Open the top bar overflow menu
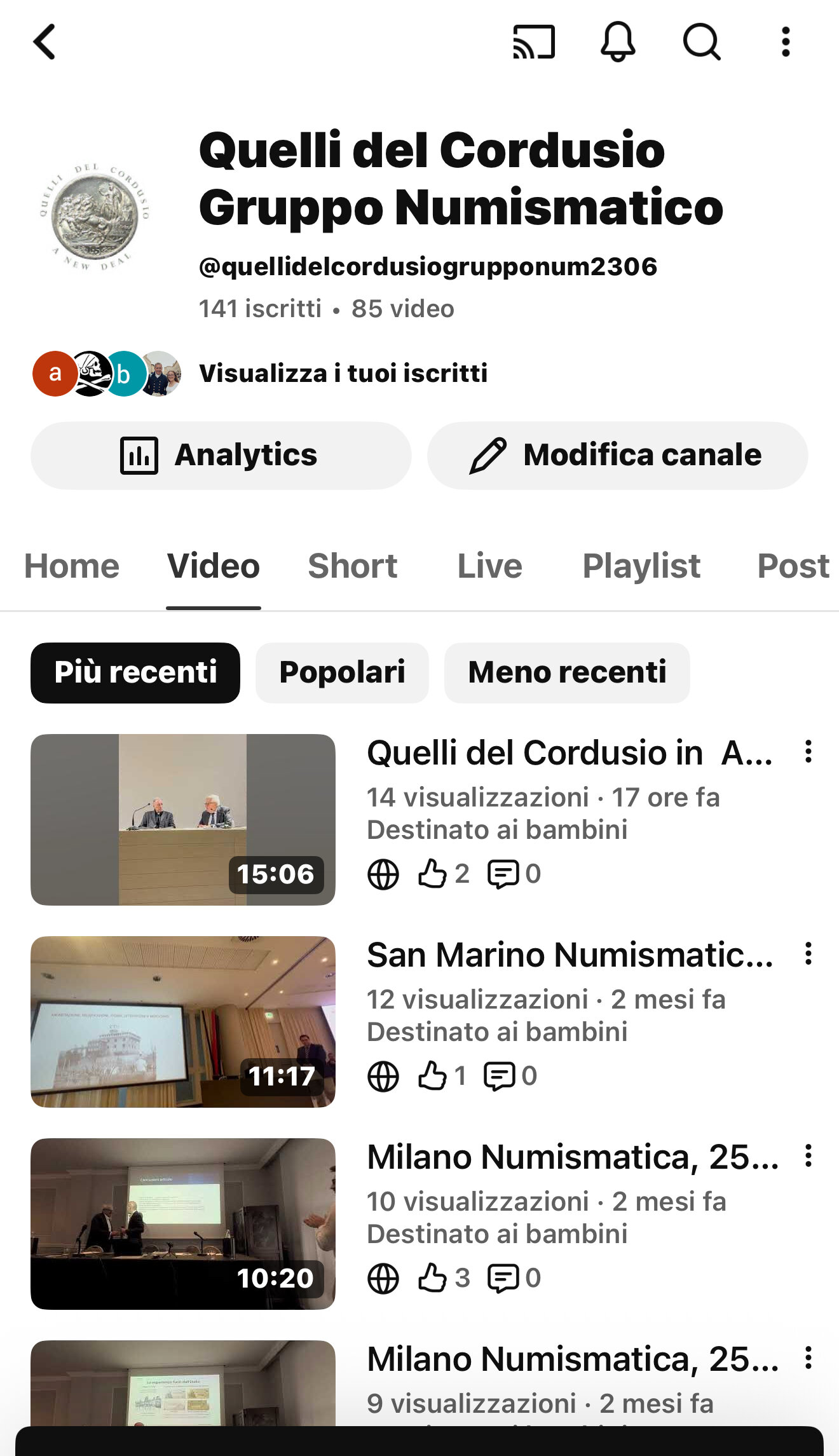The width and height of the screenshot is (839, 1456). pos(786,42)
